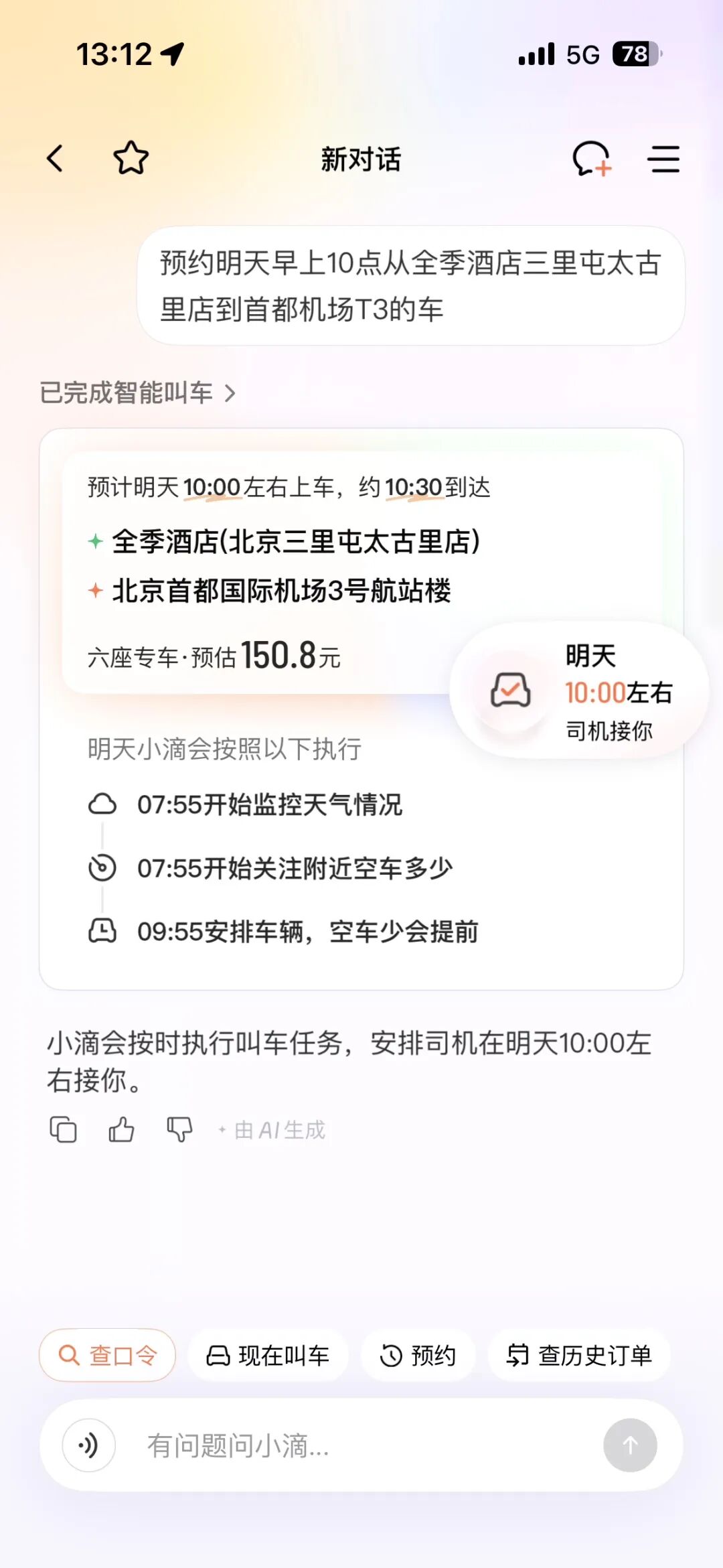This screenshot has width=723, height=1568.
Task: Copy the AI reply text
Action: tap(64, 1130)
